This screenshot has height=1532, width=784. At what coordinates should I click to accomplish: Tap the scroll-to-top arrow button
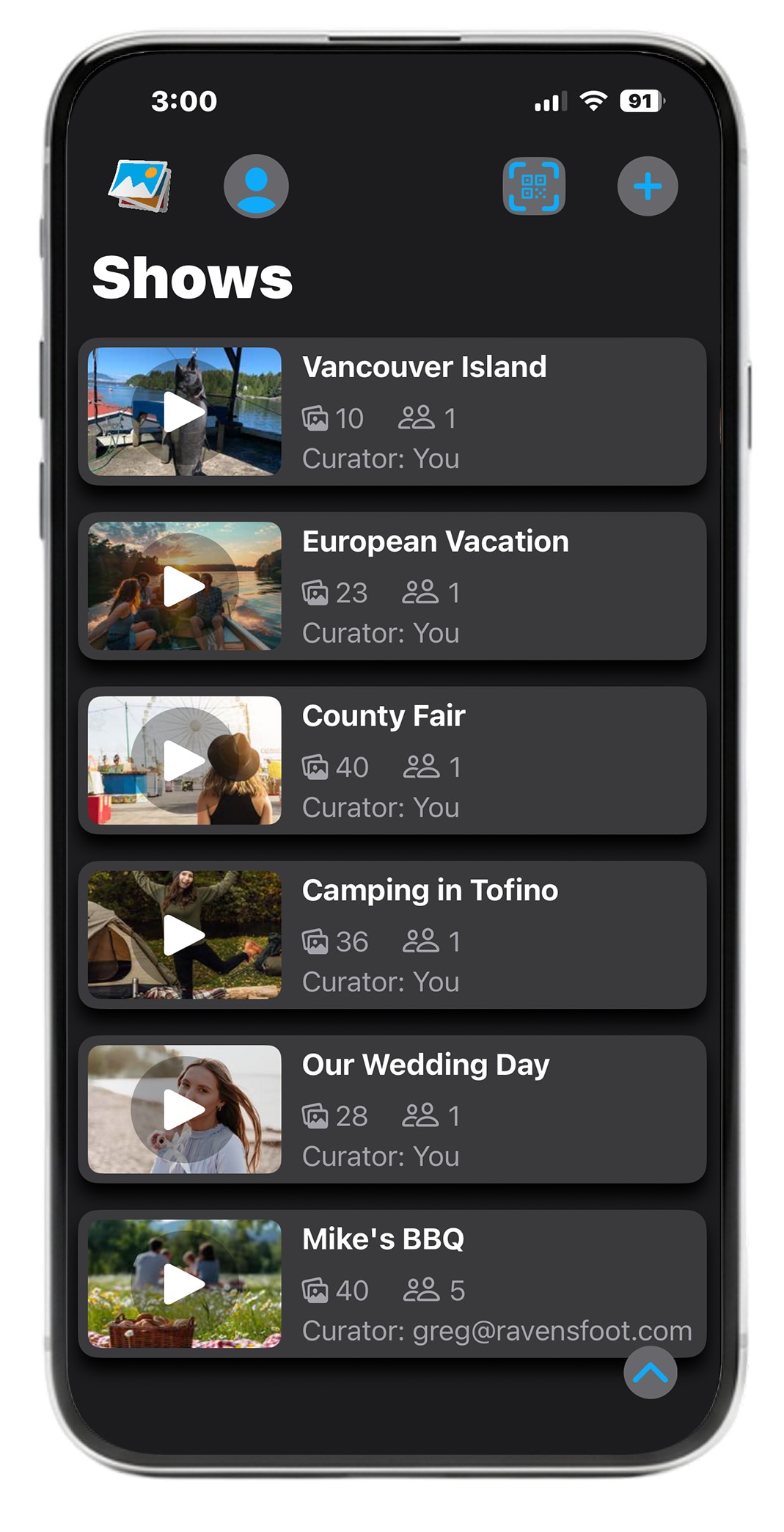[x=651, y=1372]
